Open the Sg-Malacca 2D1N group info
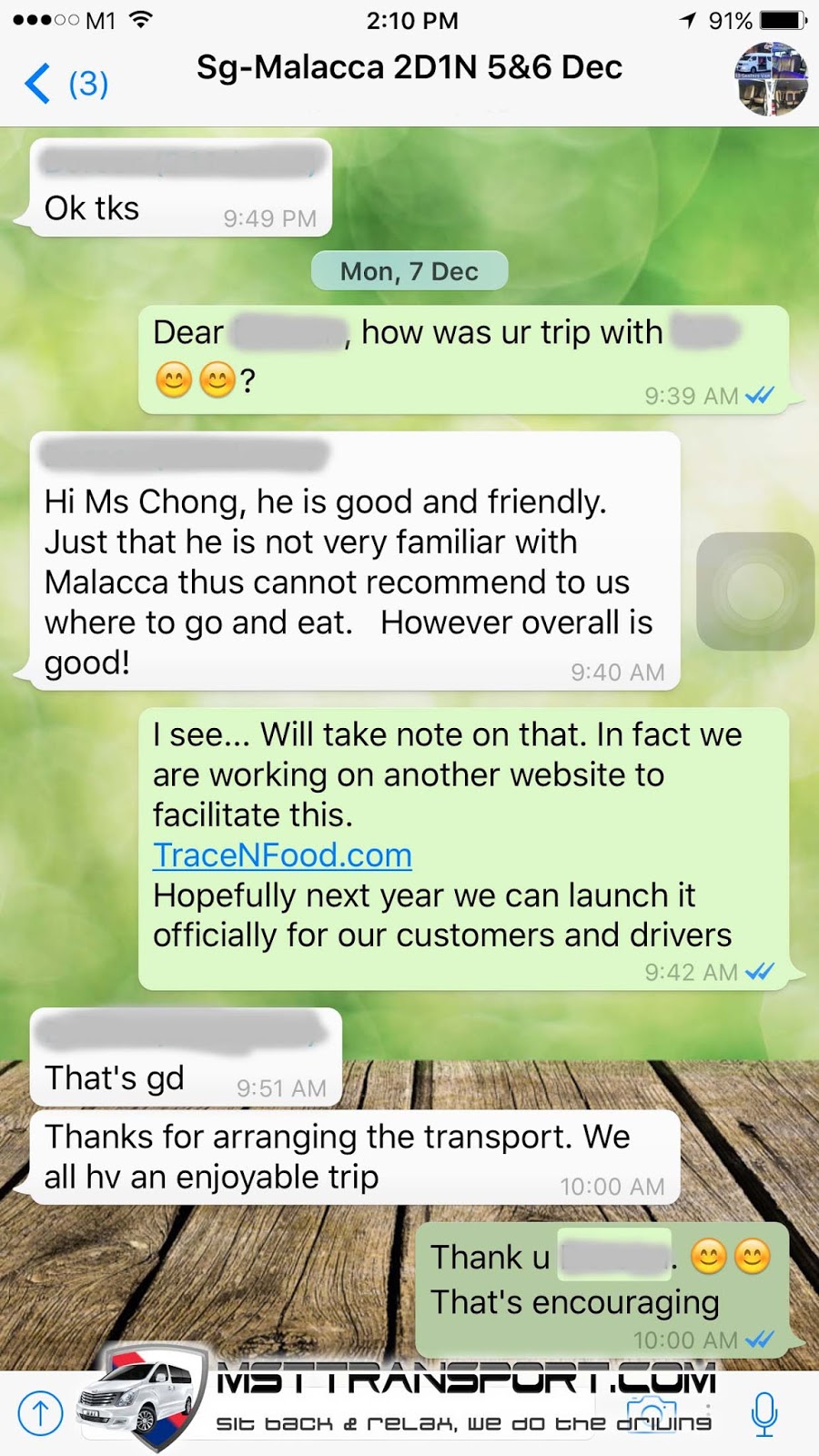Image resolution: width=819 pixels, height=1456 pixels. tap(409, 68)
